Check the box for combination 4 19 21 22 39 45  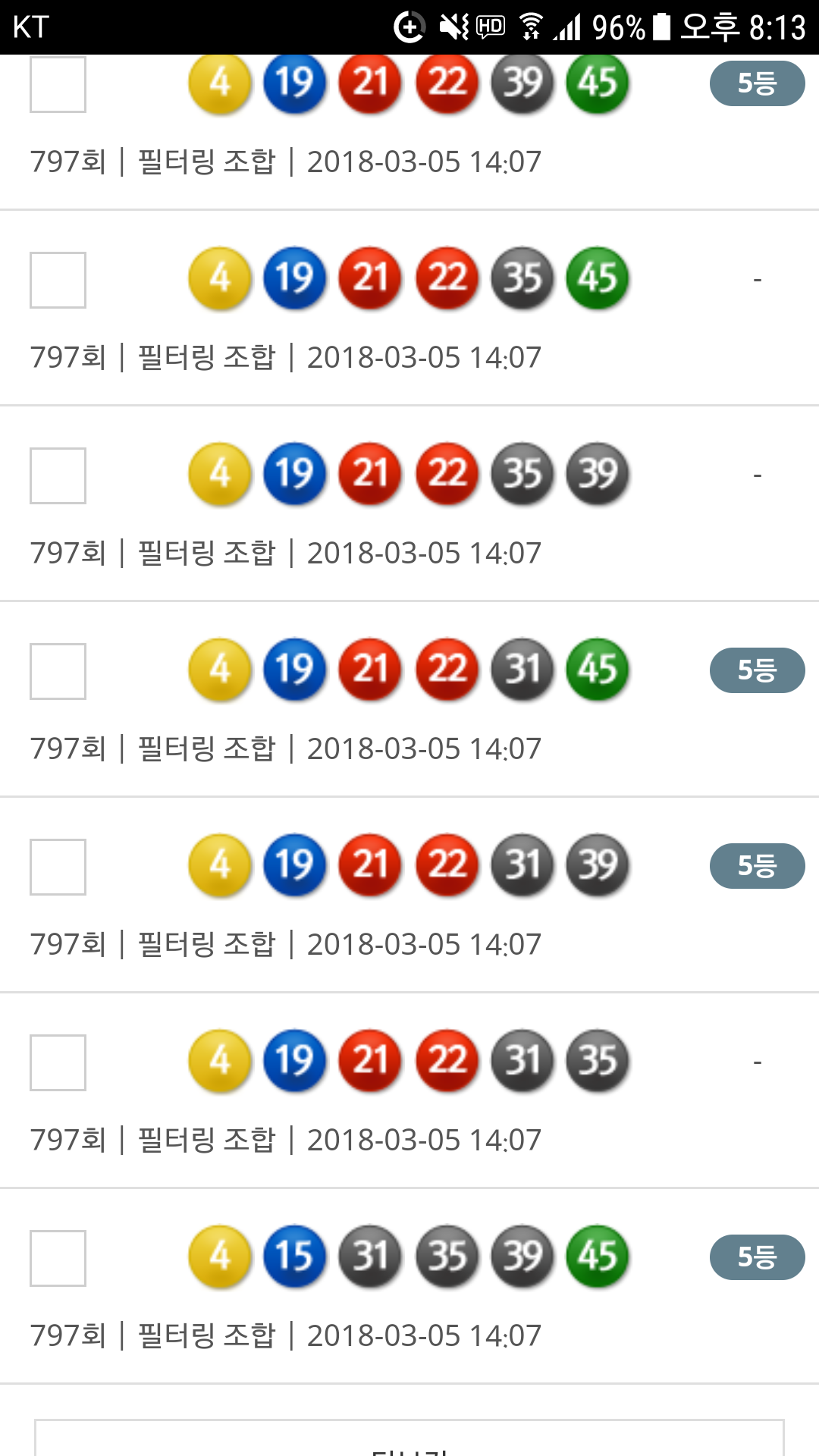click(58, 84)
